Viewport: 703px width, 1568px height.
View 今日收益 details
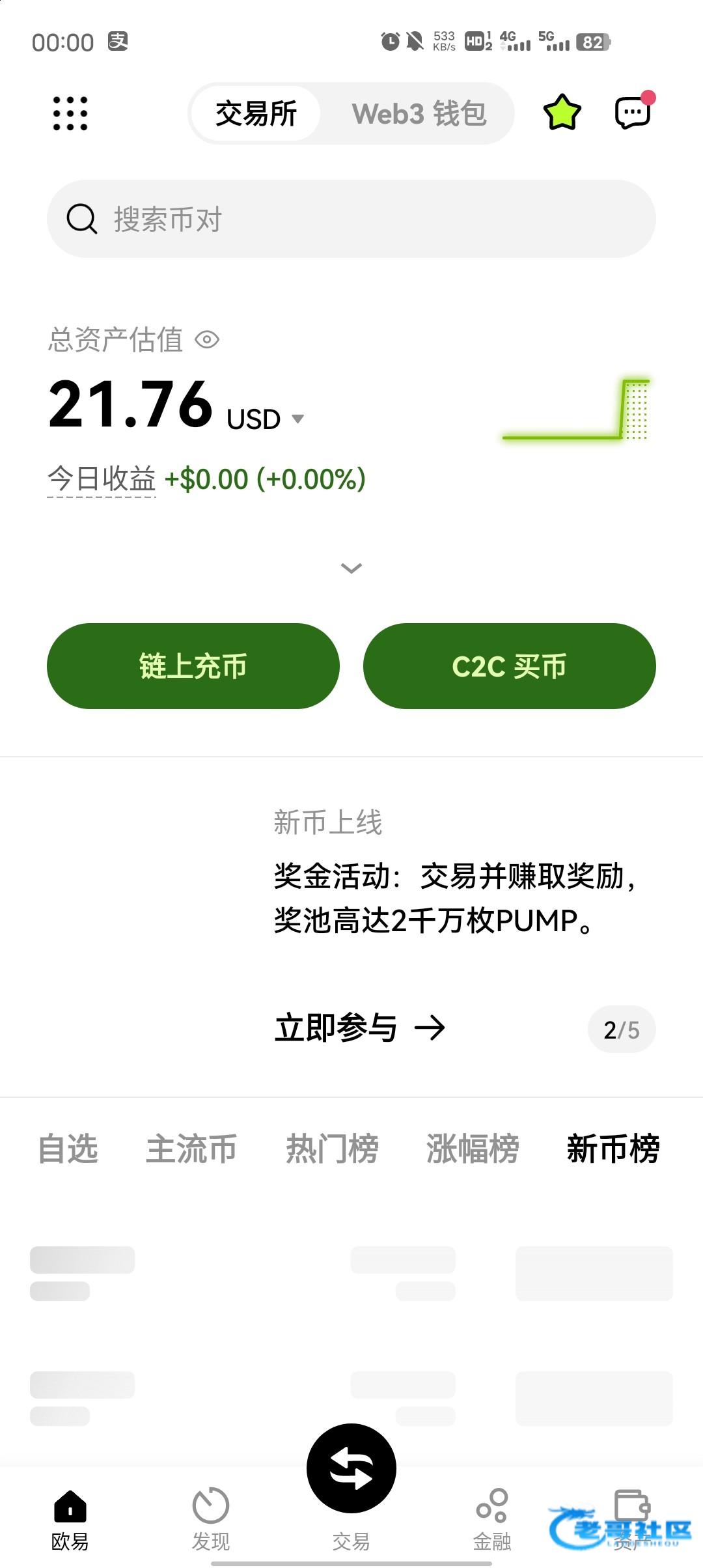coord(102,479)
